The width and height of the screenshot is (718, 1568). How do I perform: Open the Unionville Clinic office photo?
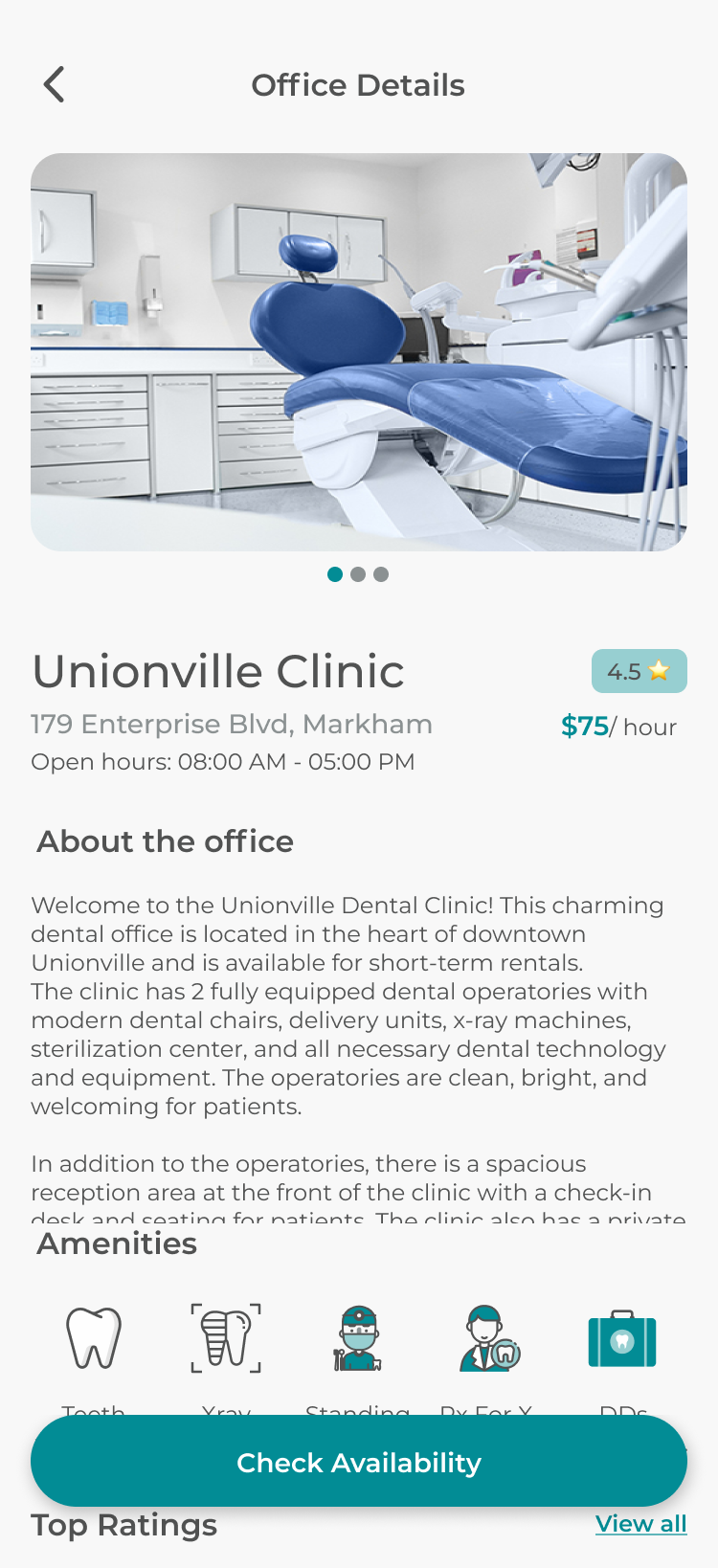point(359,352)
